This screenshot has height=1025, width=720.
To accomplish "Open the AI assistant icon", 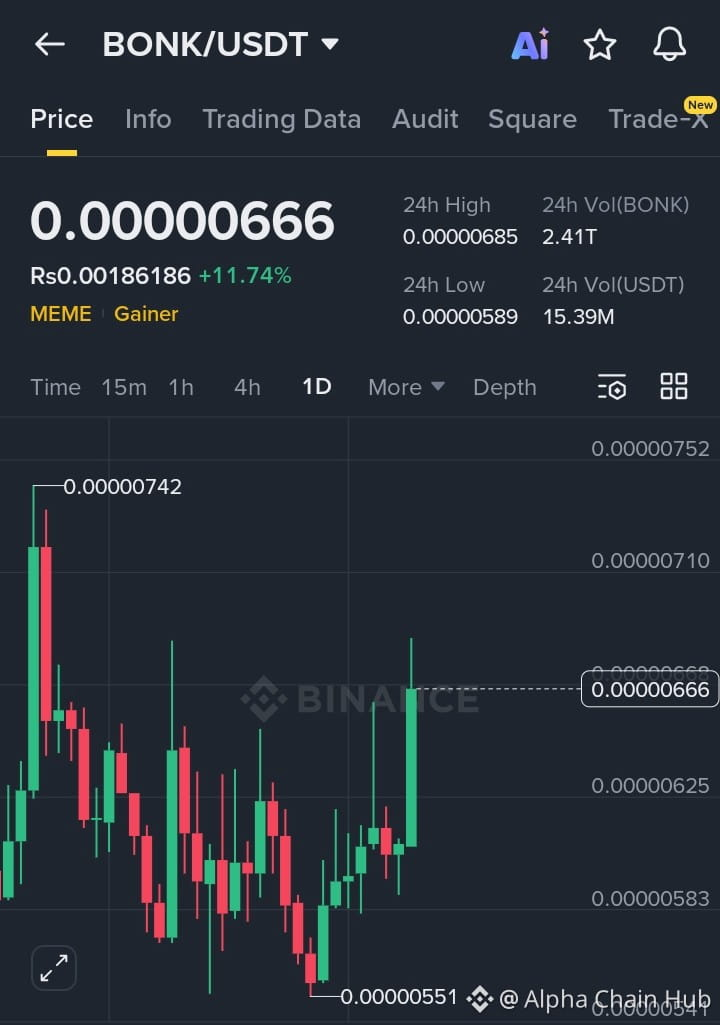I will point(530,44).
